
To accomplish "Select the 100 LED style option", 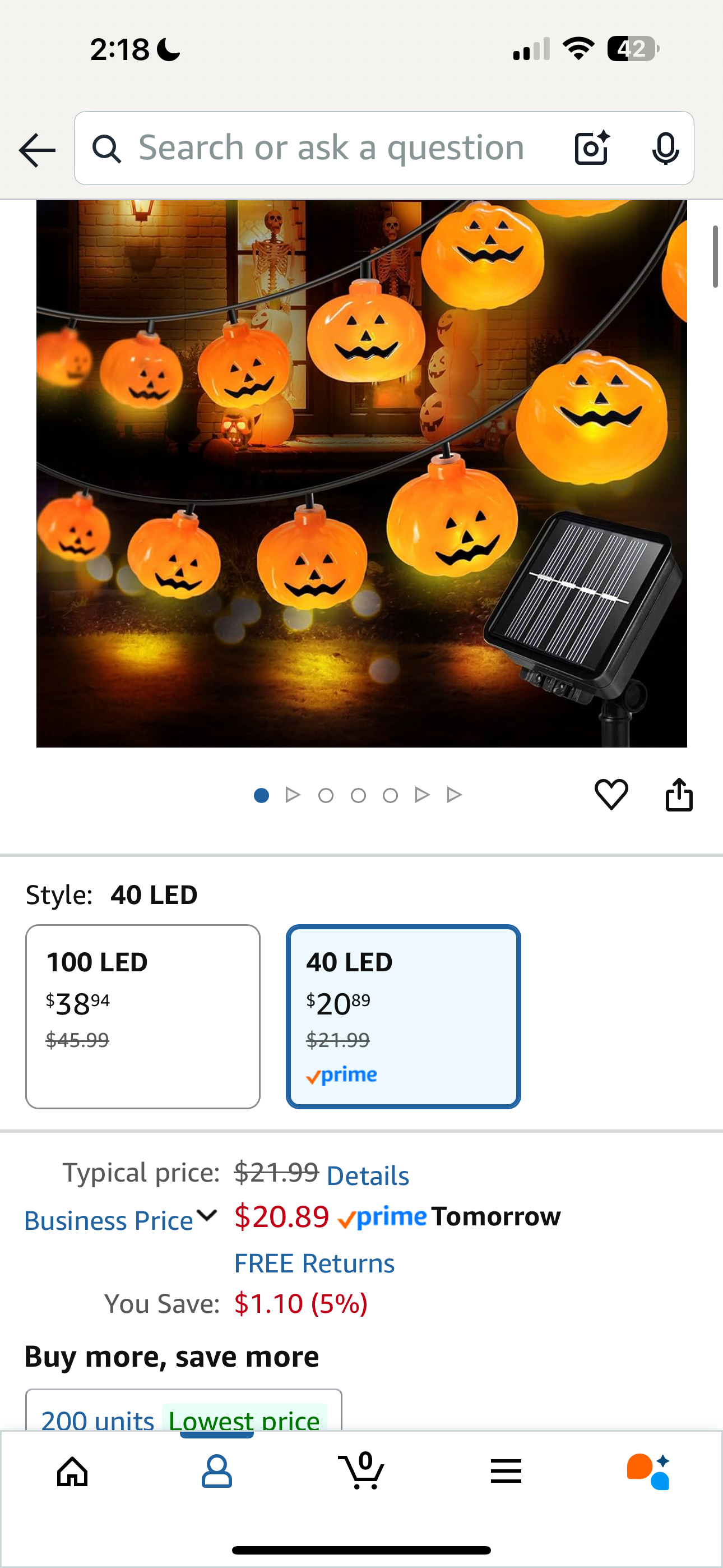I will [x=143, y=1016].
